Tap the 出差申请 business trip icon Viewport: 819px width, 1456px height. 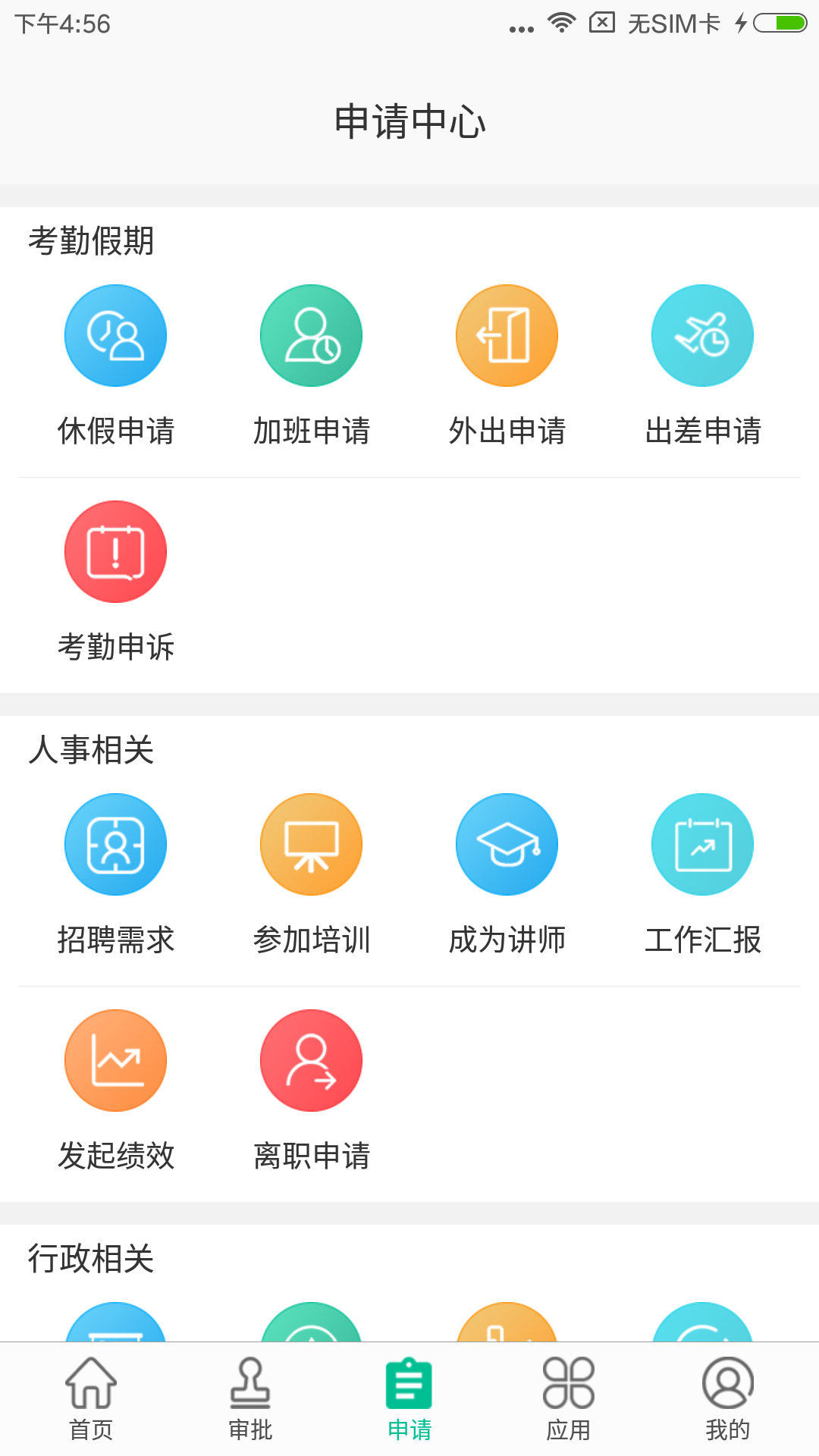[x=702, y=335]
